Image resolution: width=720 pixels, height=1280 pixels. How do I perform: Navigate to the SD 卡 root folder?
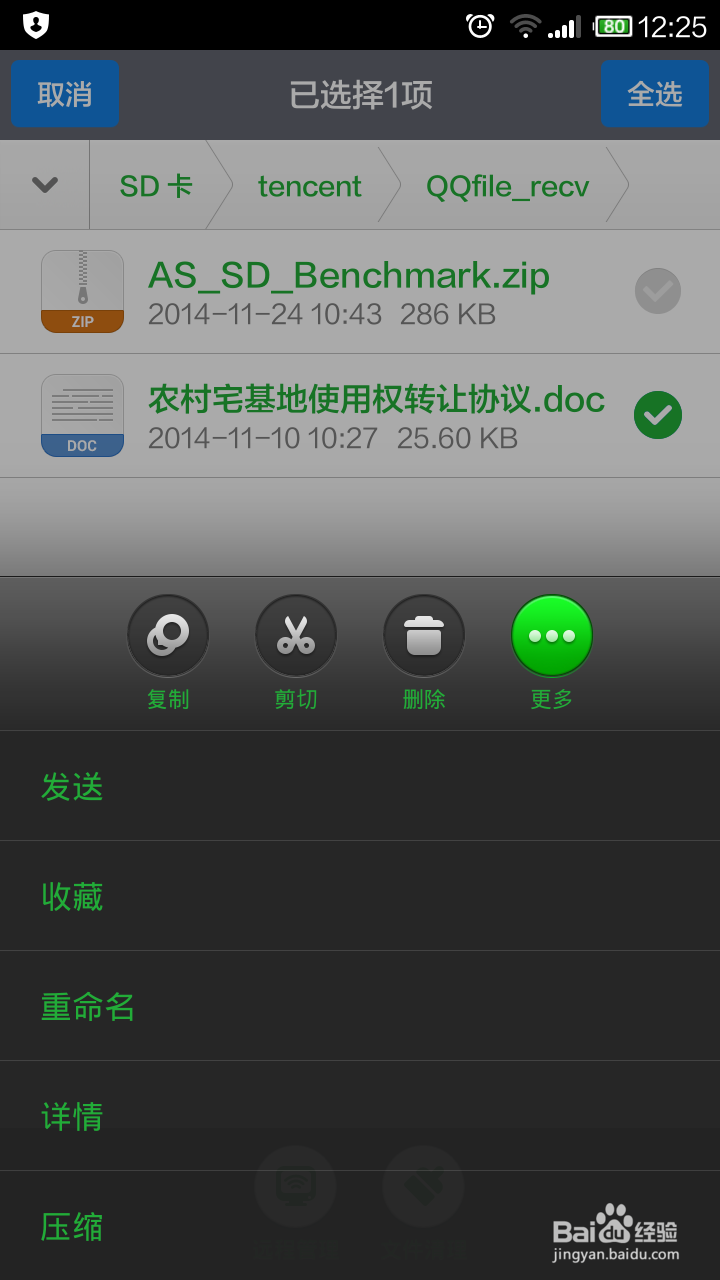[x=155, y=184]
